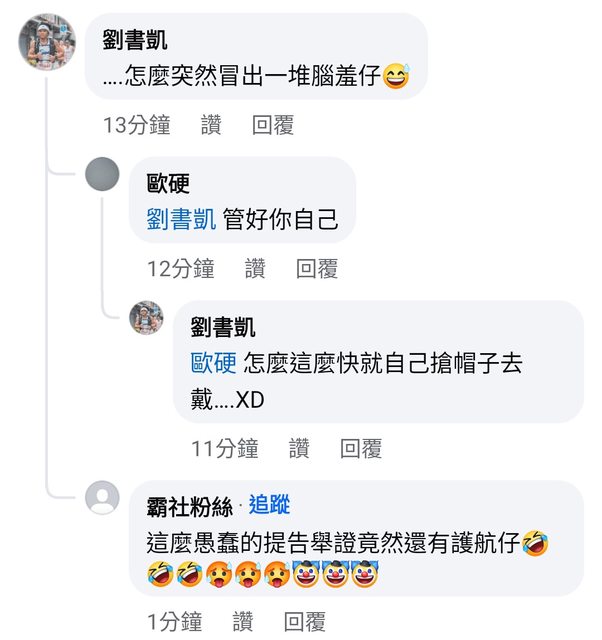
Task: Like 霸社粉絲's comment
Action: pyautogui.click(x=242, y=622)
